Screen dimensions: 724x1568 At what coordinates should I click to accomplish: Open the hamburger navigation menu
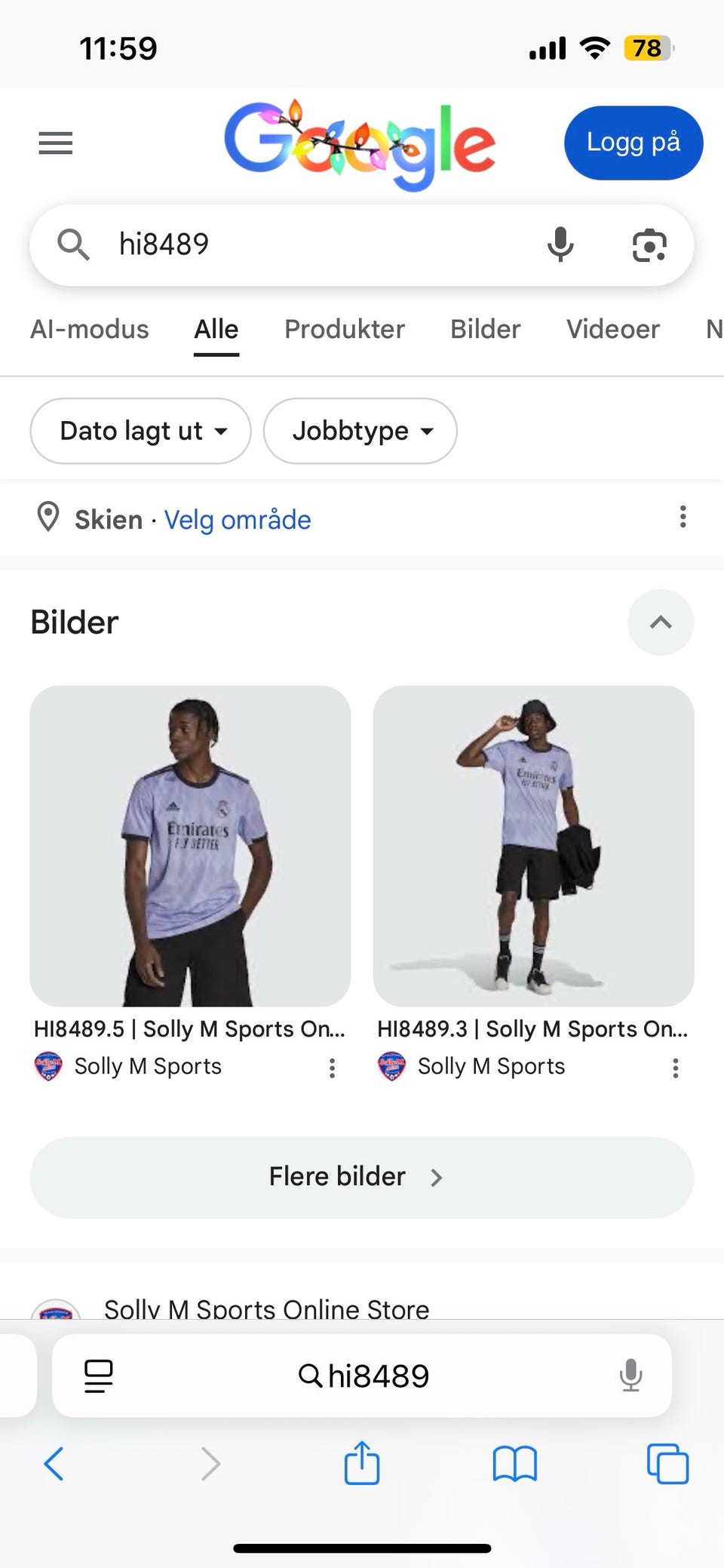pyautogui.click(x=55, y=143)
